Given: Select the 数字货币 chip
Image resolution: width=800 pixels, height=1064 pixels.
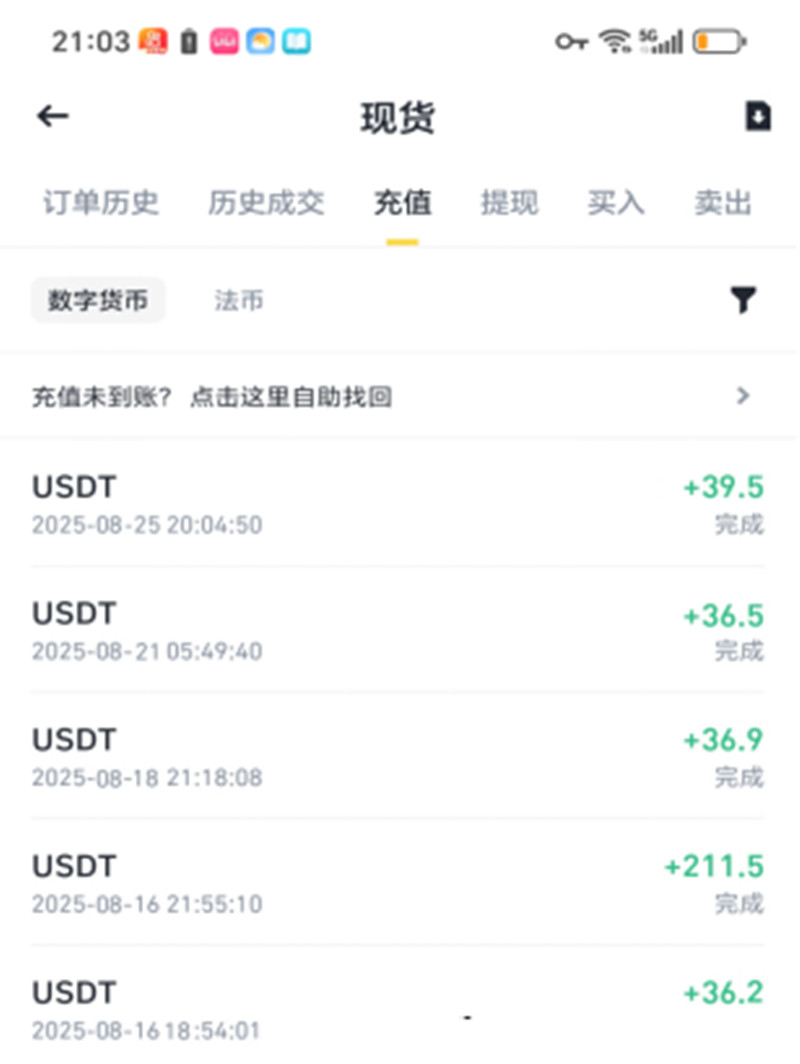Looking at the screenshot, I should click(x=98, y=300).
